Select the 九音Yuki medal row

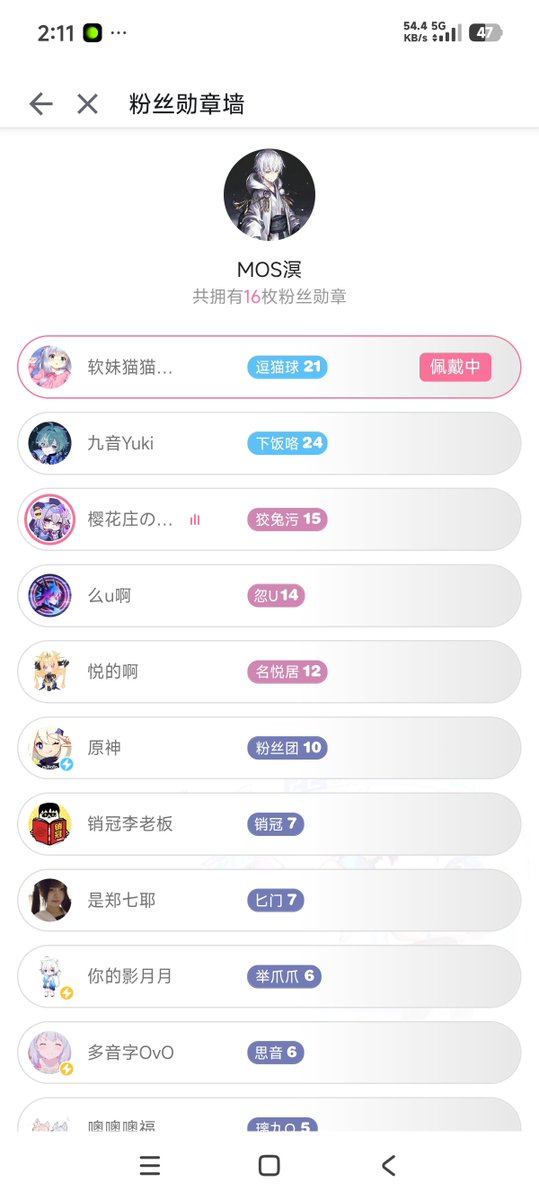tap(269, 443)
